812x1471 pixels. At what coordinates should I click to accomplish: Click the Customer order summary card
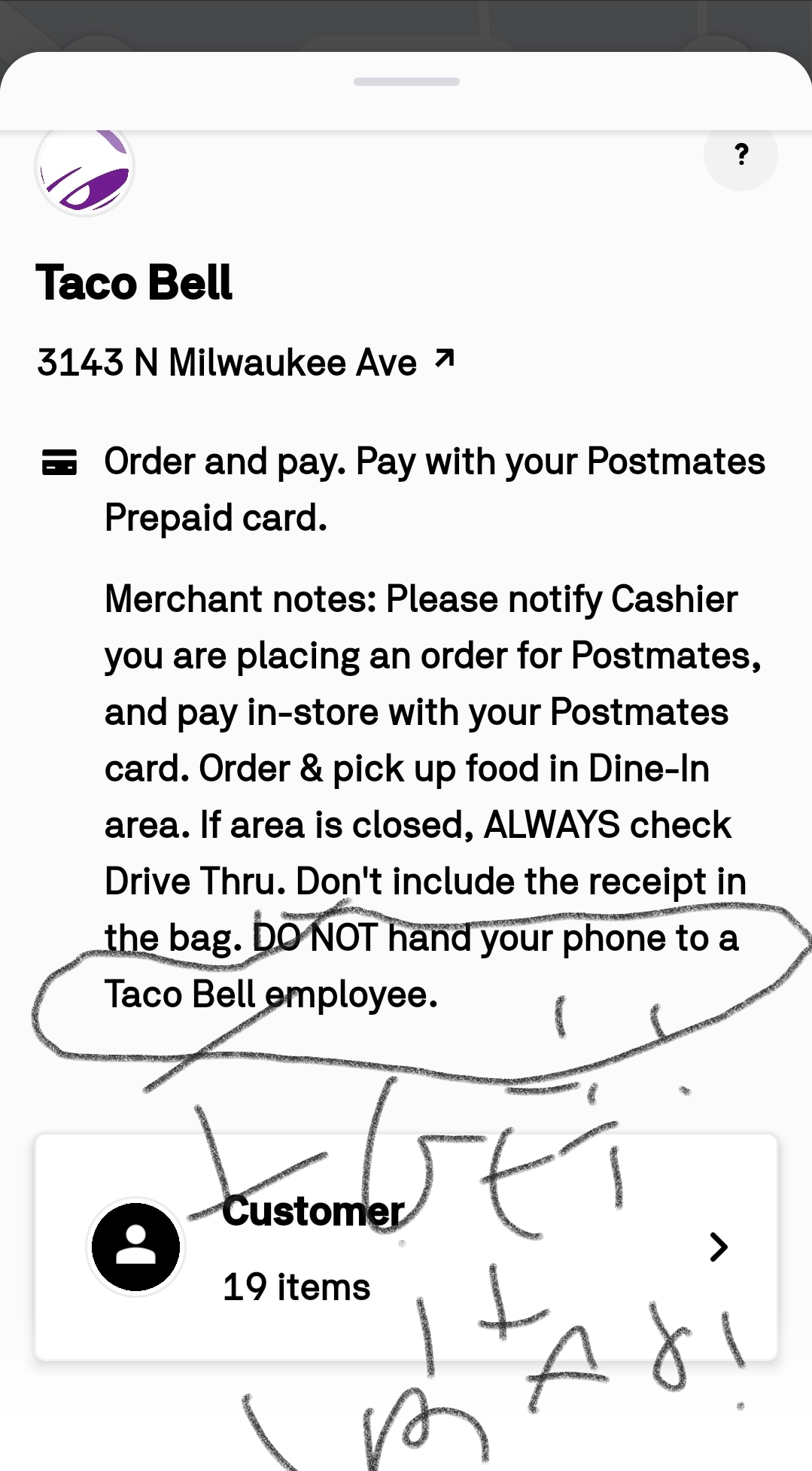[406, 1246]
